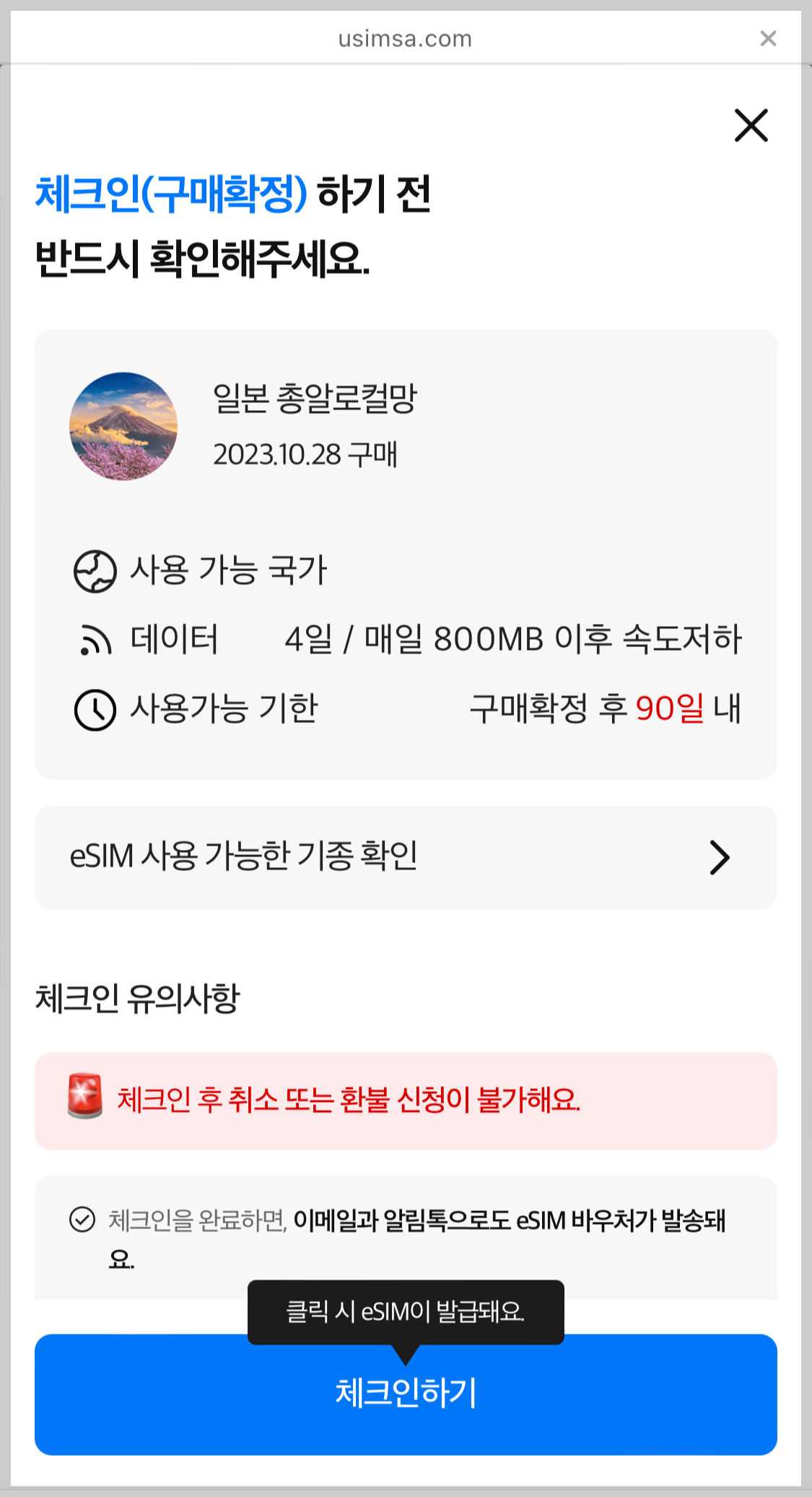
Task: Expand the eSIM compatible devices section chevron
Action: (719, 857)
